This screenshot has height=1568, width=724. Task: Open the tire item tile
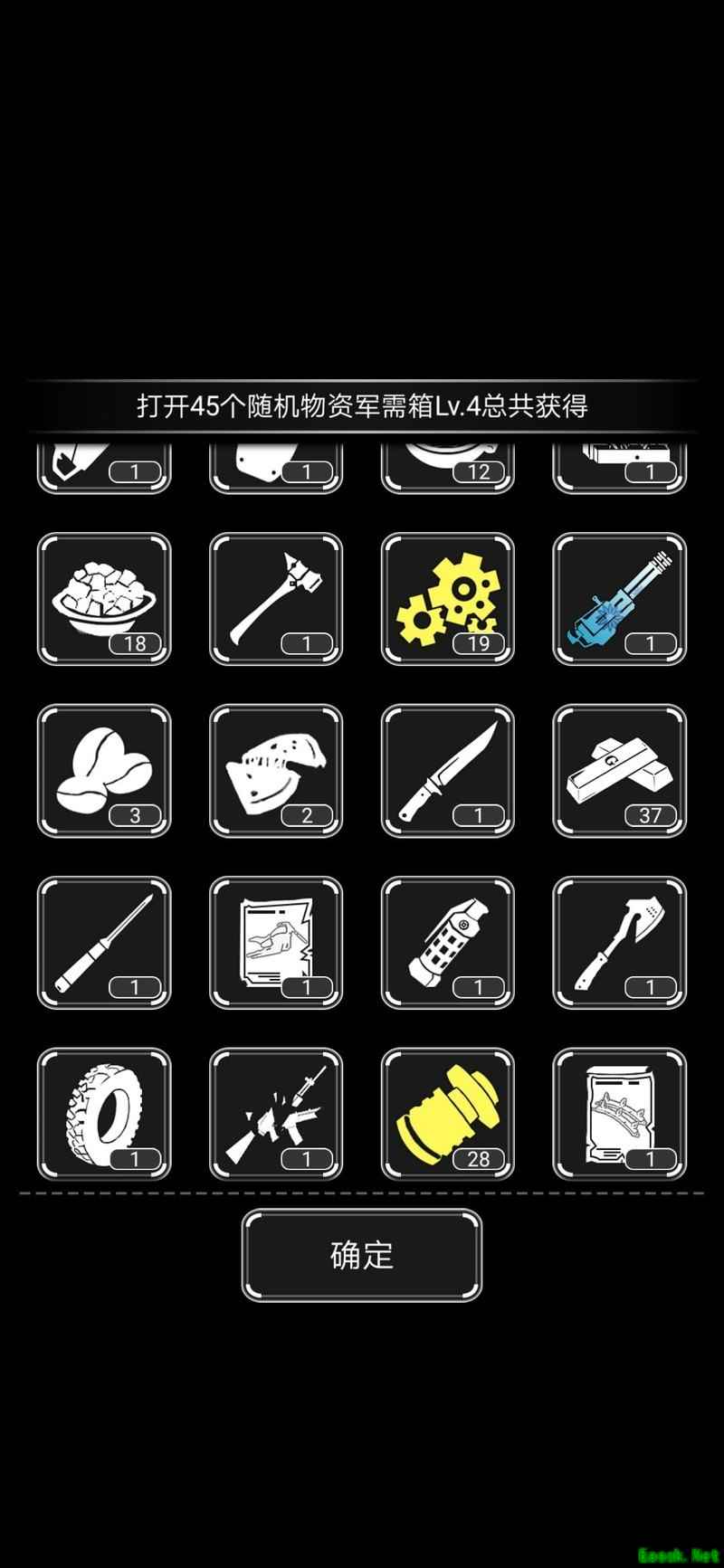coord(104,1115)
